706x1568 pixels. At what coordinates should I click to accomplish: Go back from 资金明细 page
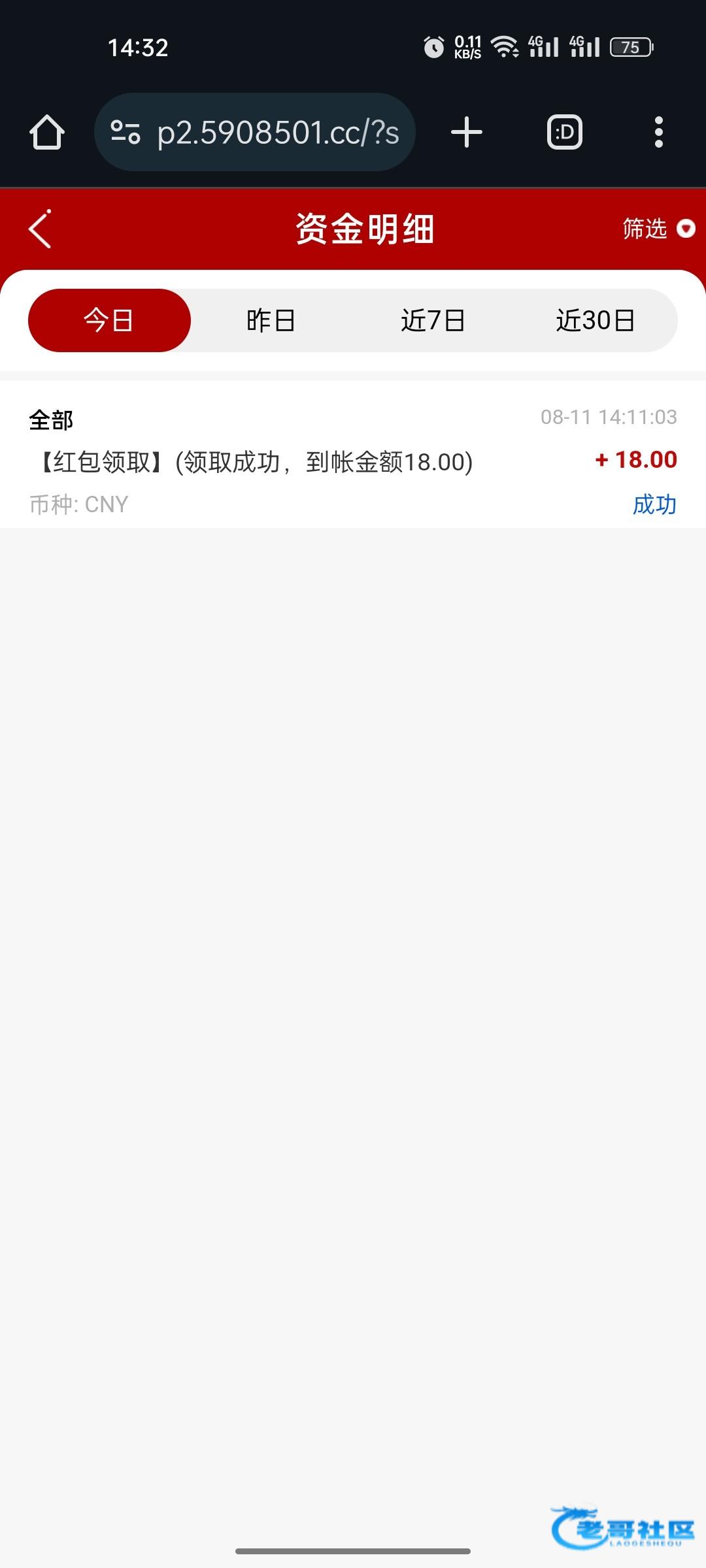tap(40, 229)
